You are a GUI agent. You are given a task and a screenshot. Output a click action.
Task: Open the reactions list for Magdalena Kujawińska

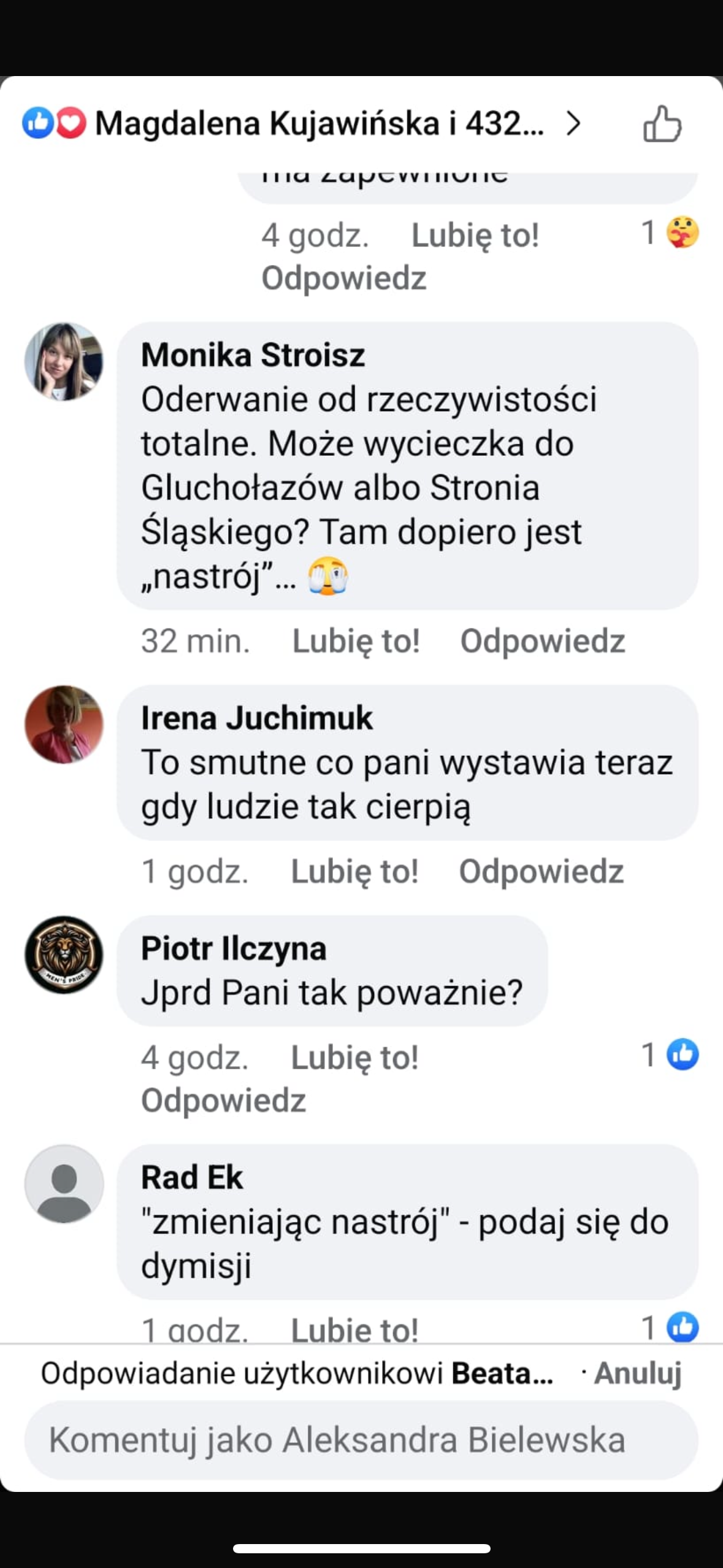tap(319, 123)
